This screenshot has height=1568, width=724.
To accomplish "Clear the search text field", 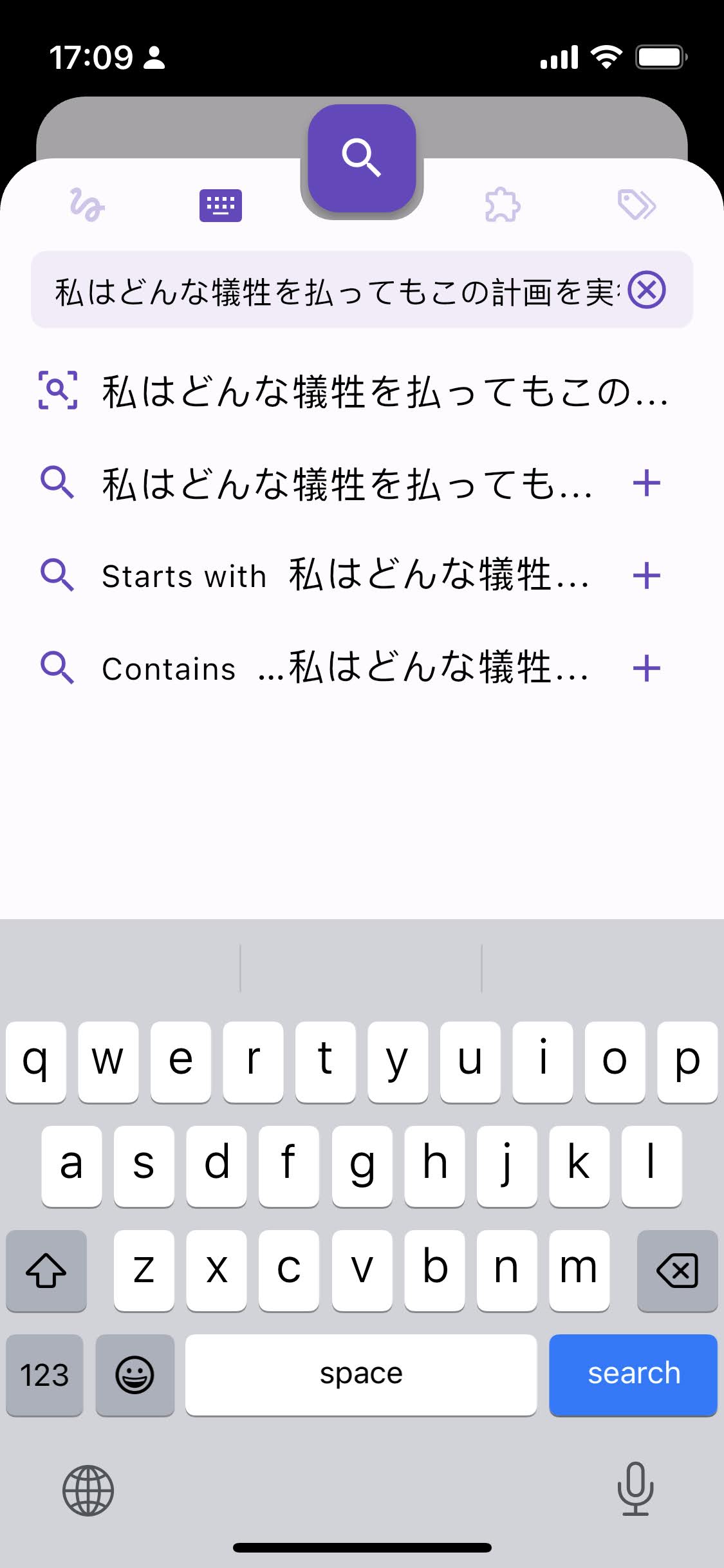I will point(647,290).
